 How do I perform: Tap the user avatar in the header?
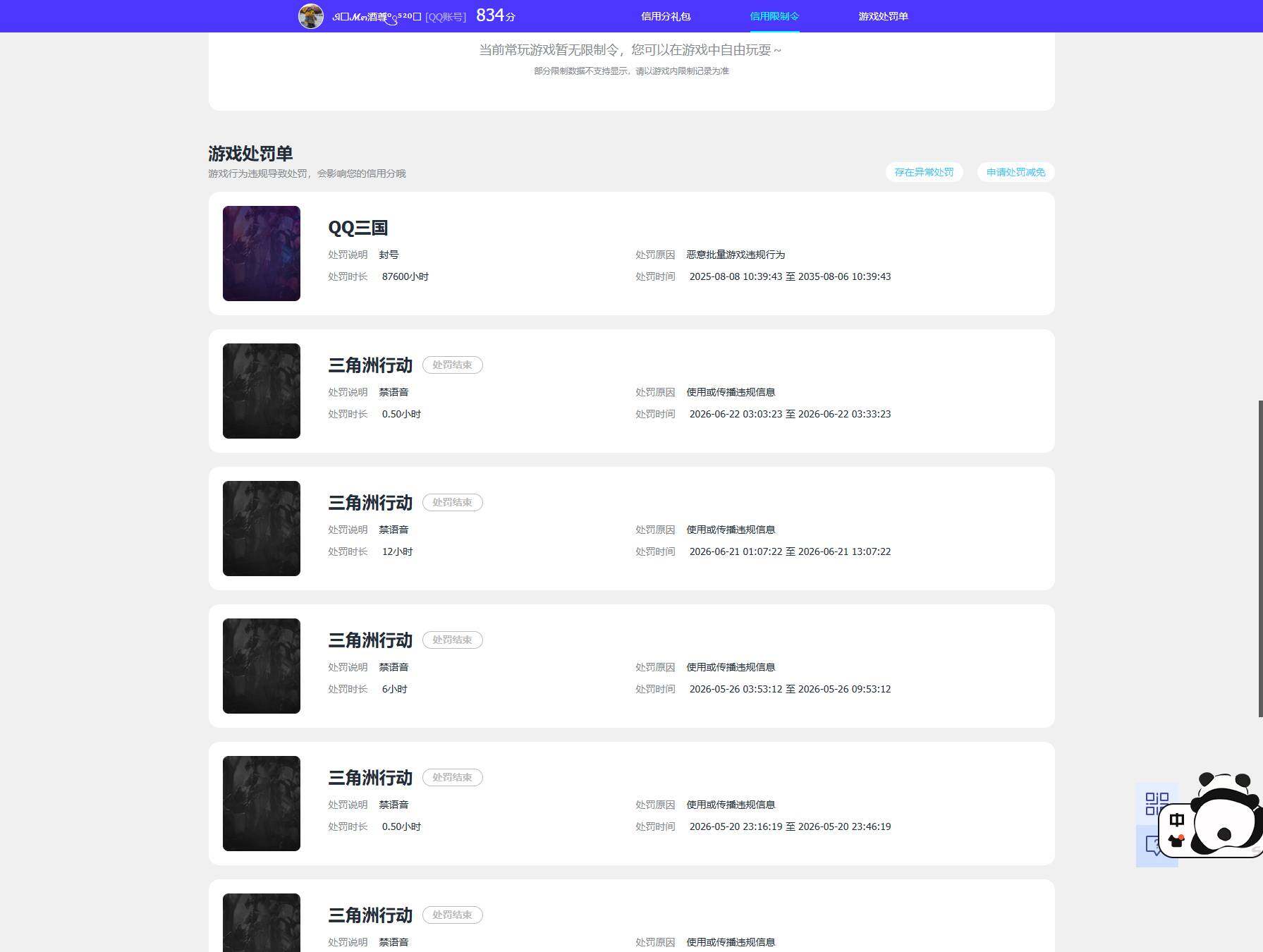point(311,16)
